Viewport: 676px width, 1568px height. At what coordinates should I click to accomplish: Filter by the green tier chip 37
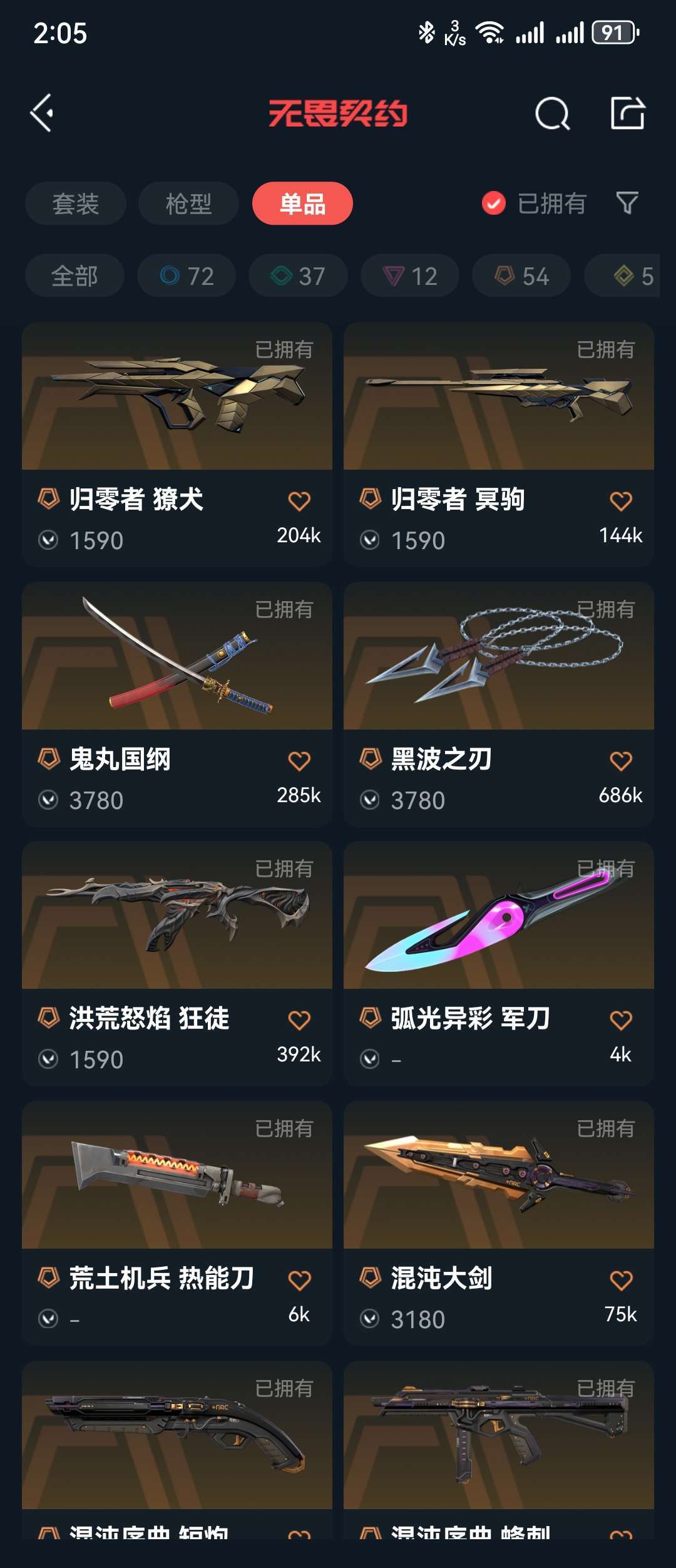298,276
